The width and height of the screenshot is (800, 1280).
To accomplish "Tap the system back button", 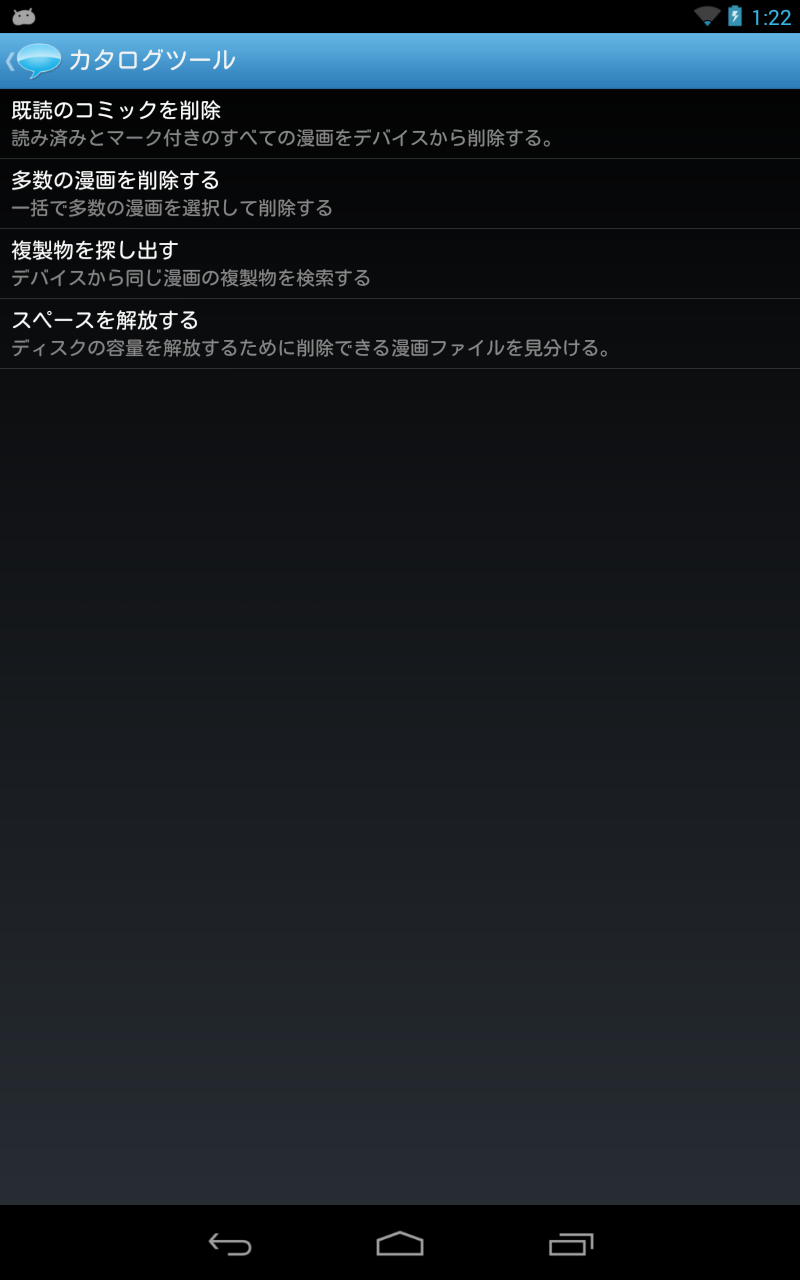I will click(x=229, y=1244).
